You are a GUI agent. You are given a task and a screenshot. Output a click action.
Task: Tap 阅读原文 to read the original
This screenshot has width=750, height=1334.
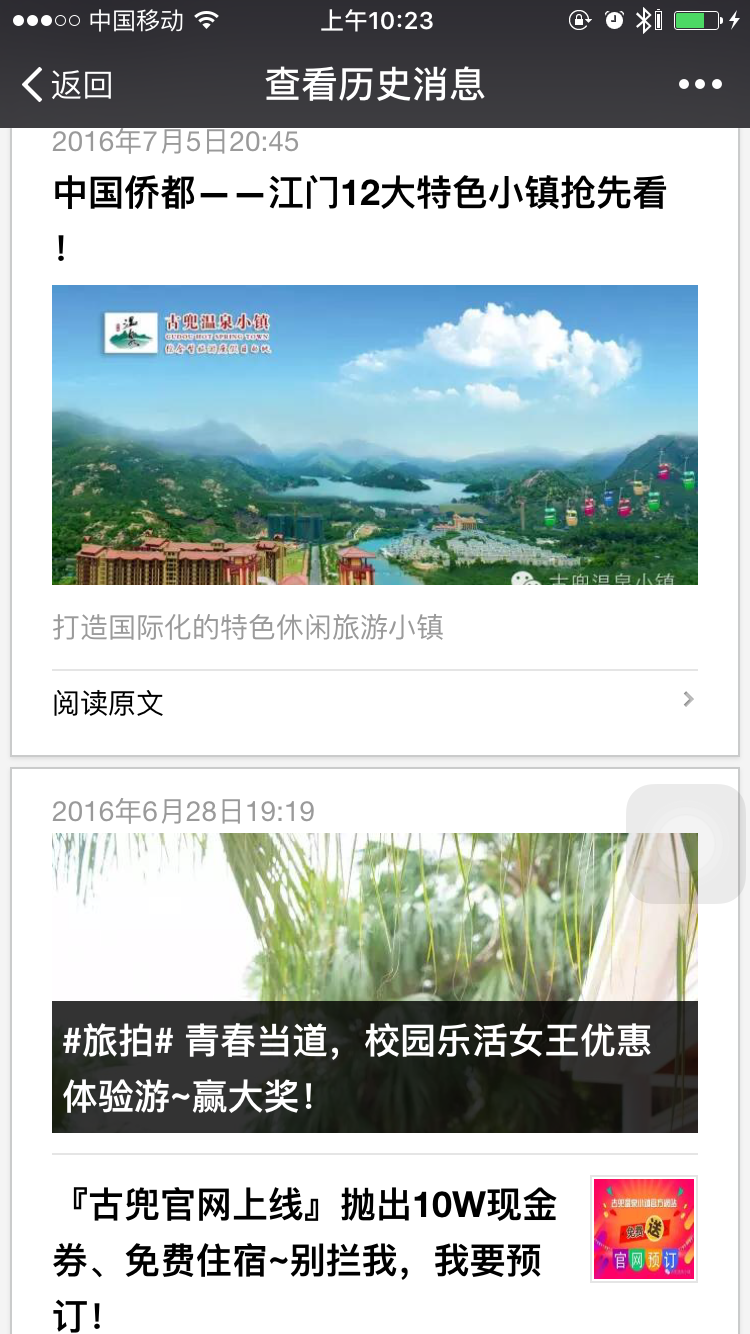pyautogui.click(x=374, y=703)
